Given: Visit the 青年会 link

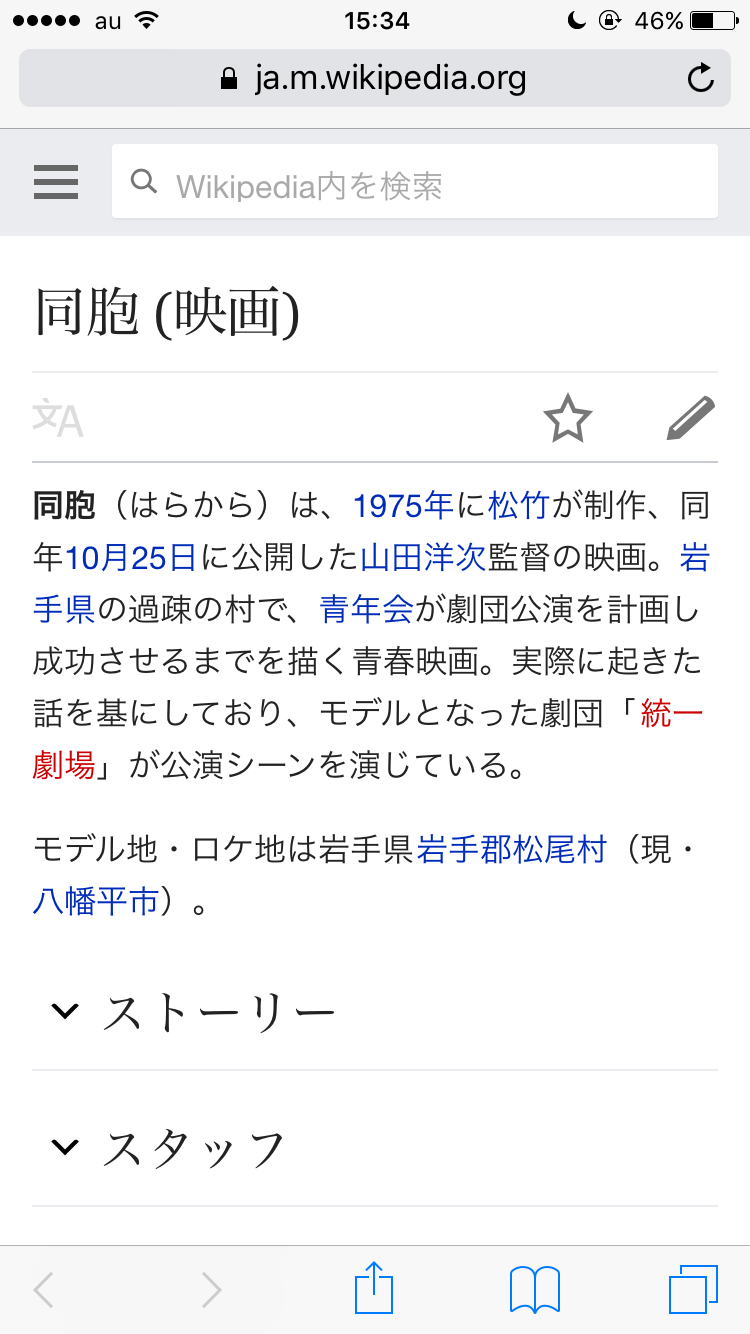Looking at the screenshot, I should 366,610.
